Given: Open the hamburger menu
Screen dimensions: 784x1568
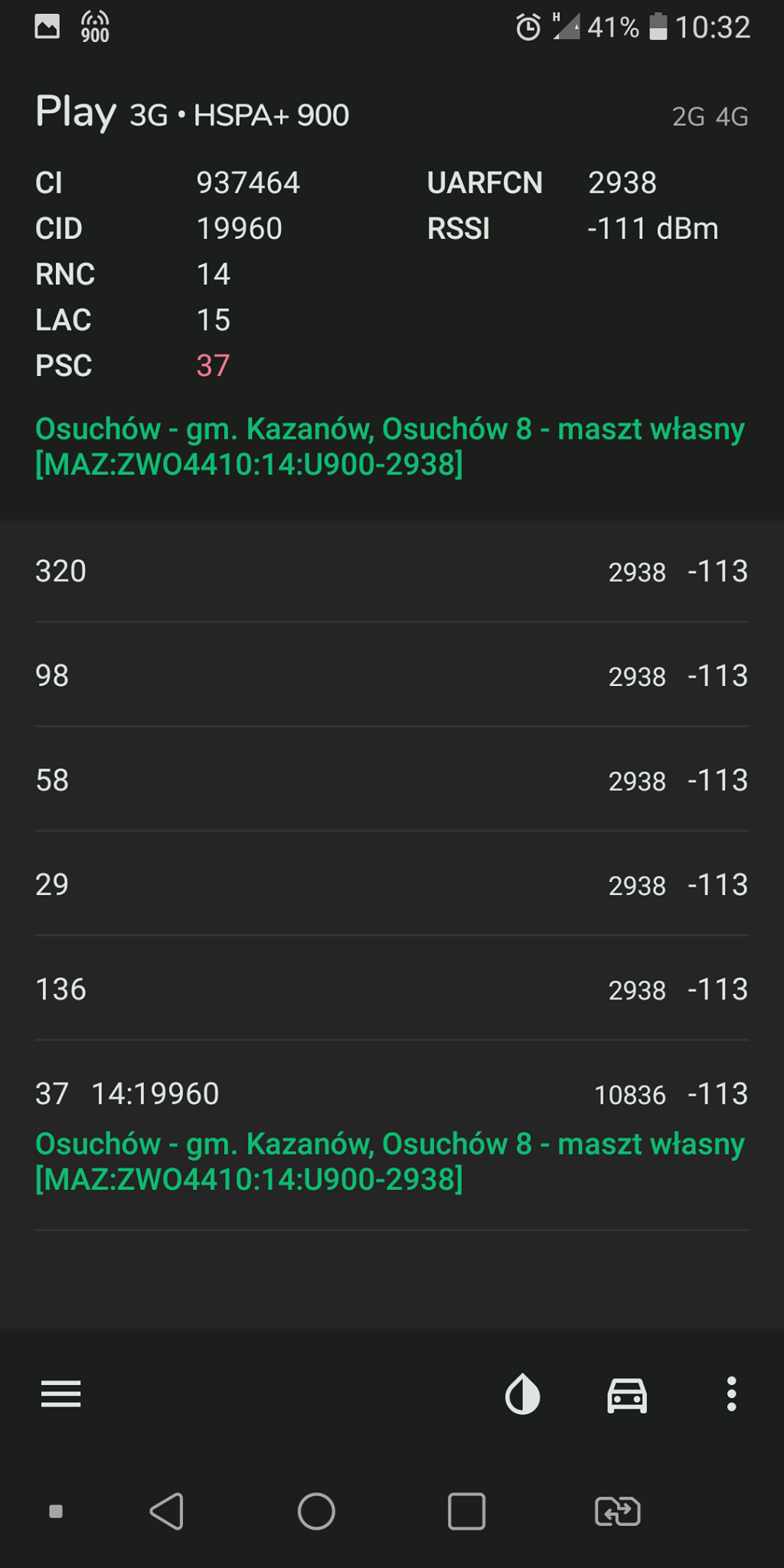Looking at the screenshot, I should (x=61, y=1394).
